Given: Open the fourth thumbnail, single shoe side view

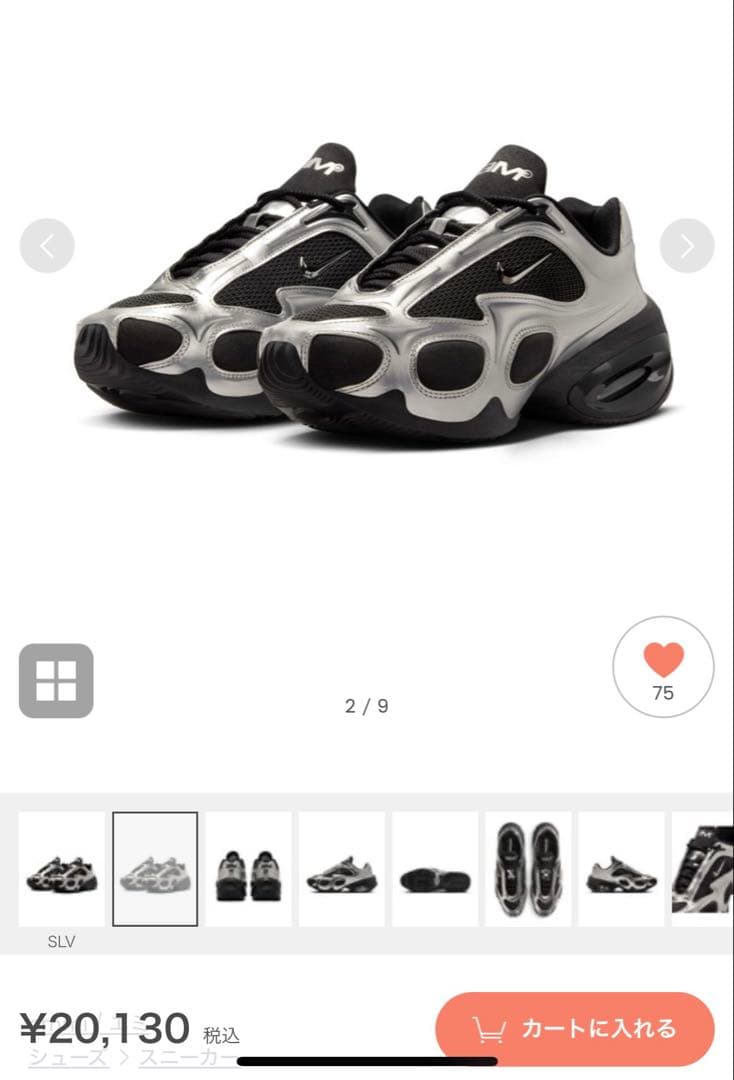Looking at the screenshot, I should [x=342, y=869].
